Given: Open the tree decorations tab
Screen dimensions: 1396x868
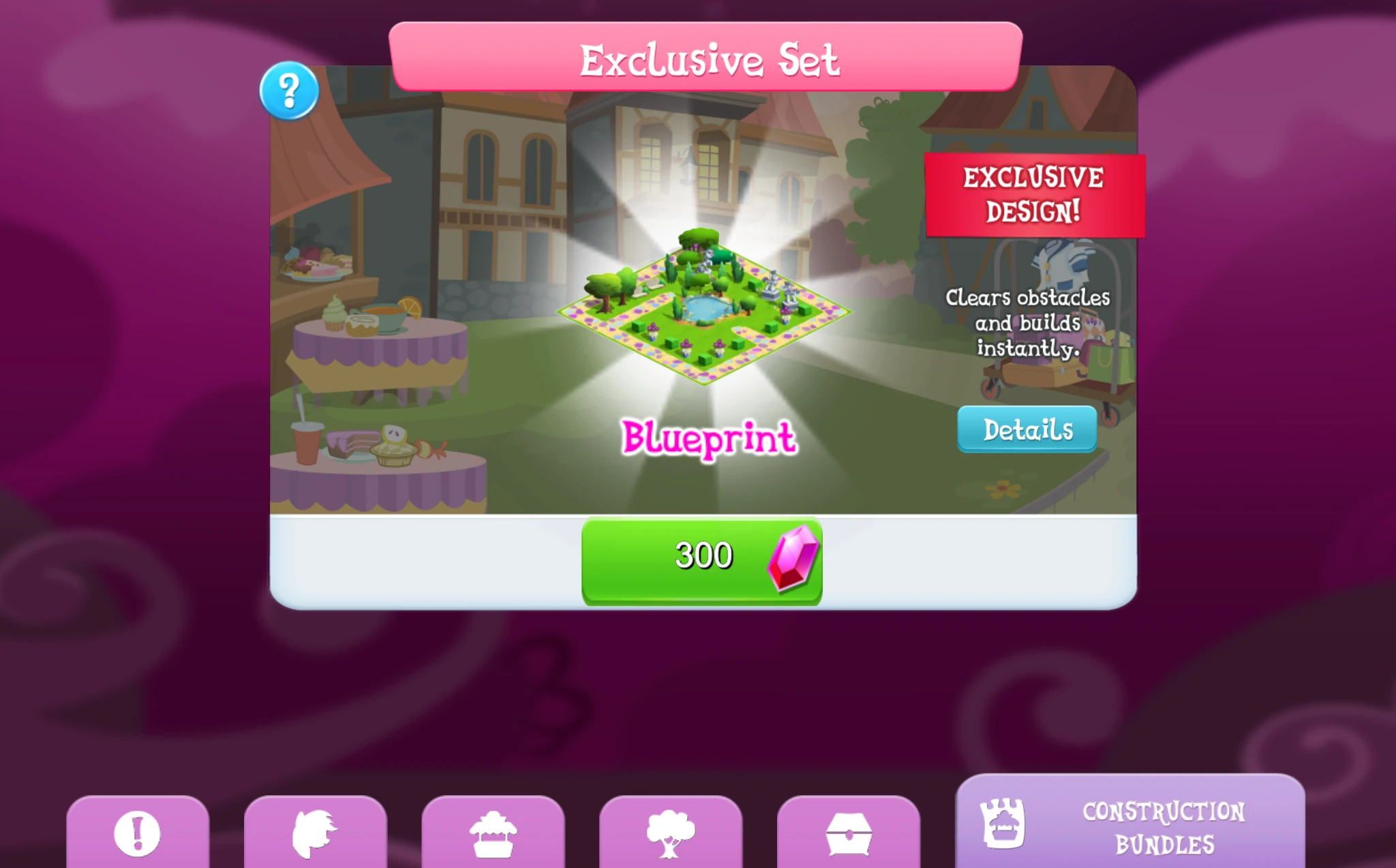Looking at the screenshot, I should click(670, 833).
